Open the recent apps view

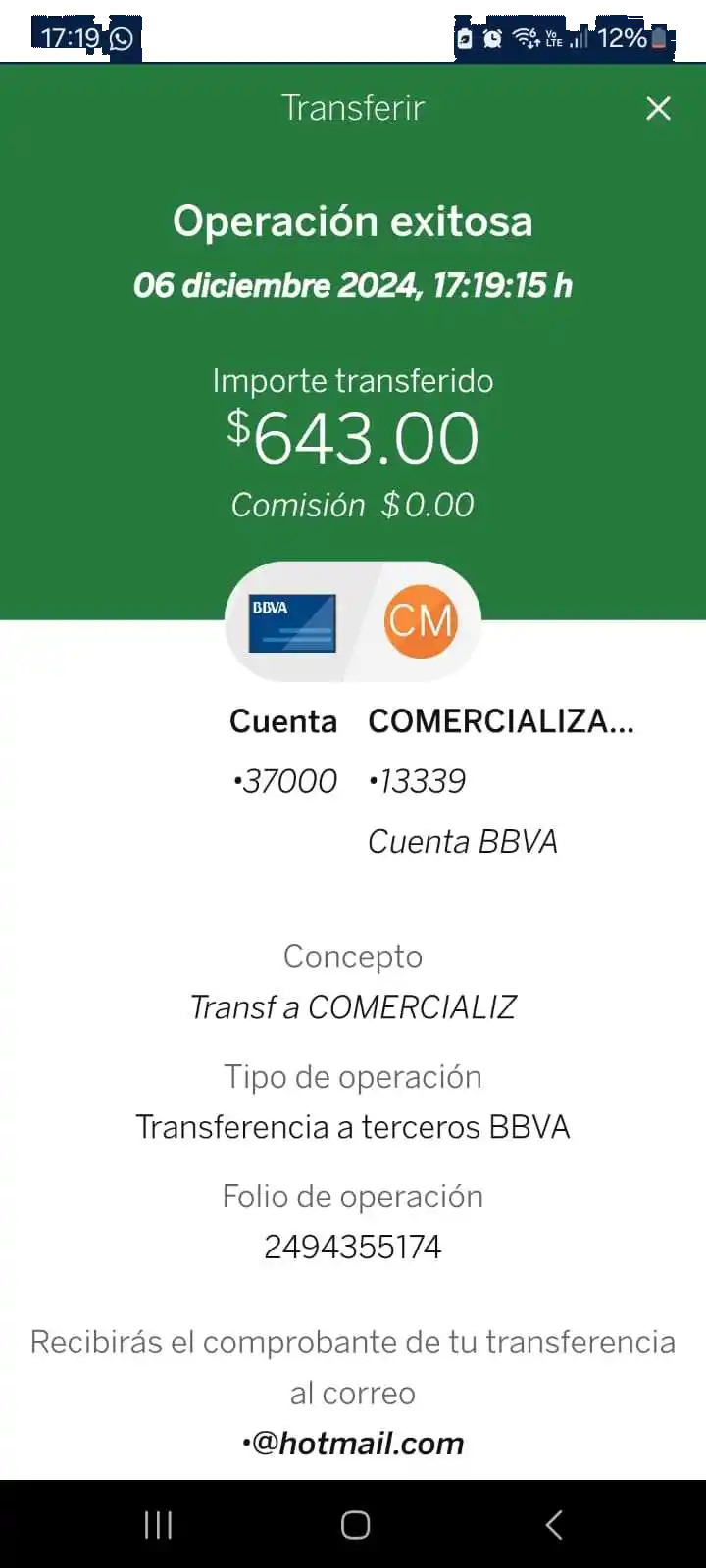point(158,1524)
